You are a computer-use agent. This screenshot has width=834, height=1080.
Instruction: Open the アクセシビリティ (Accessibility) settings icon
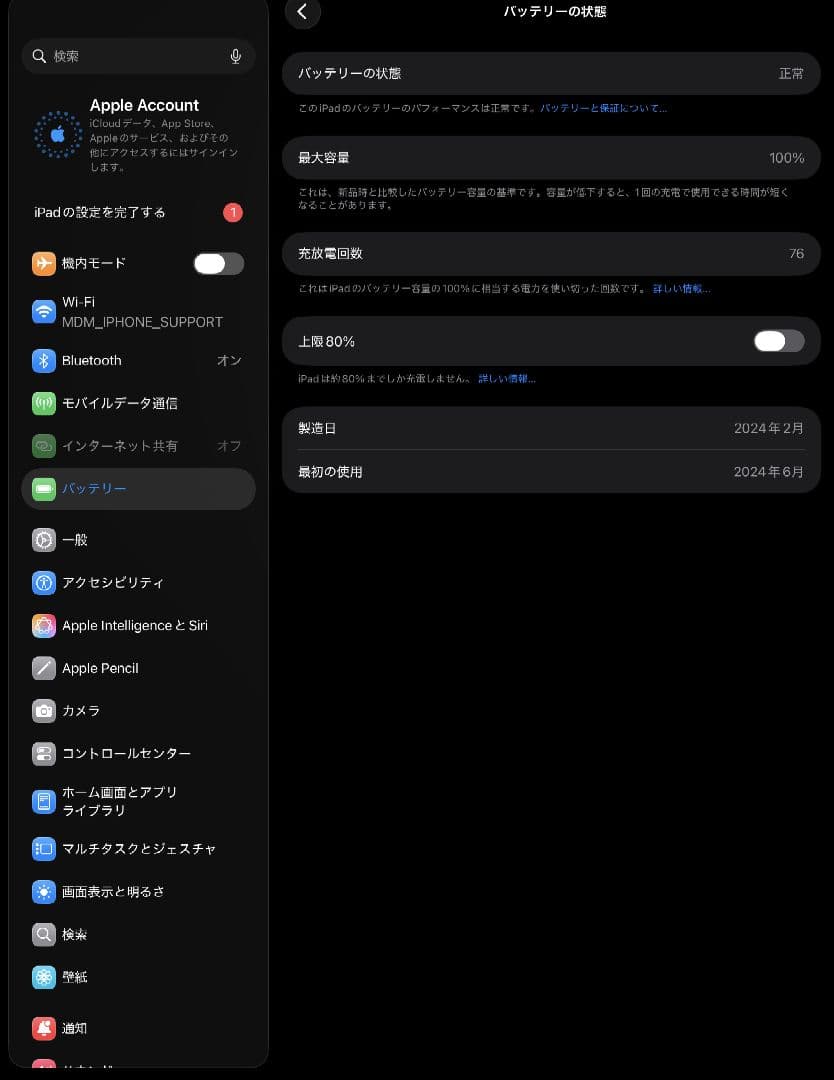[44, 583]
